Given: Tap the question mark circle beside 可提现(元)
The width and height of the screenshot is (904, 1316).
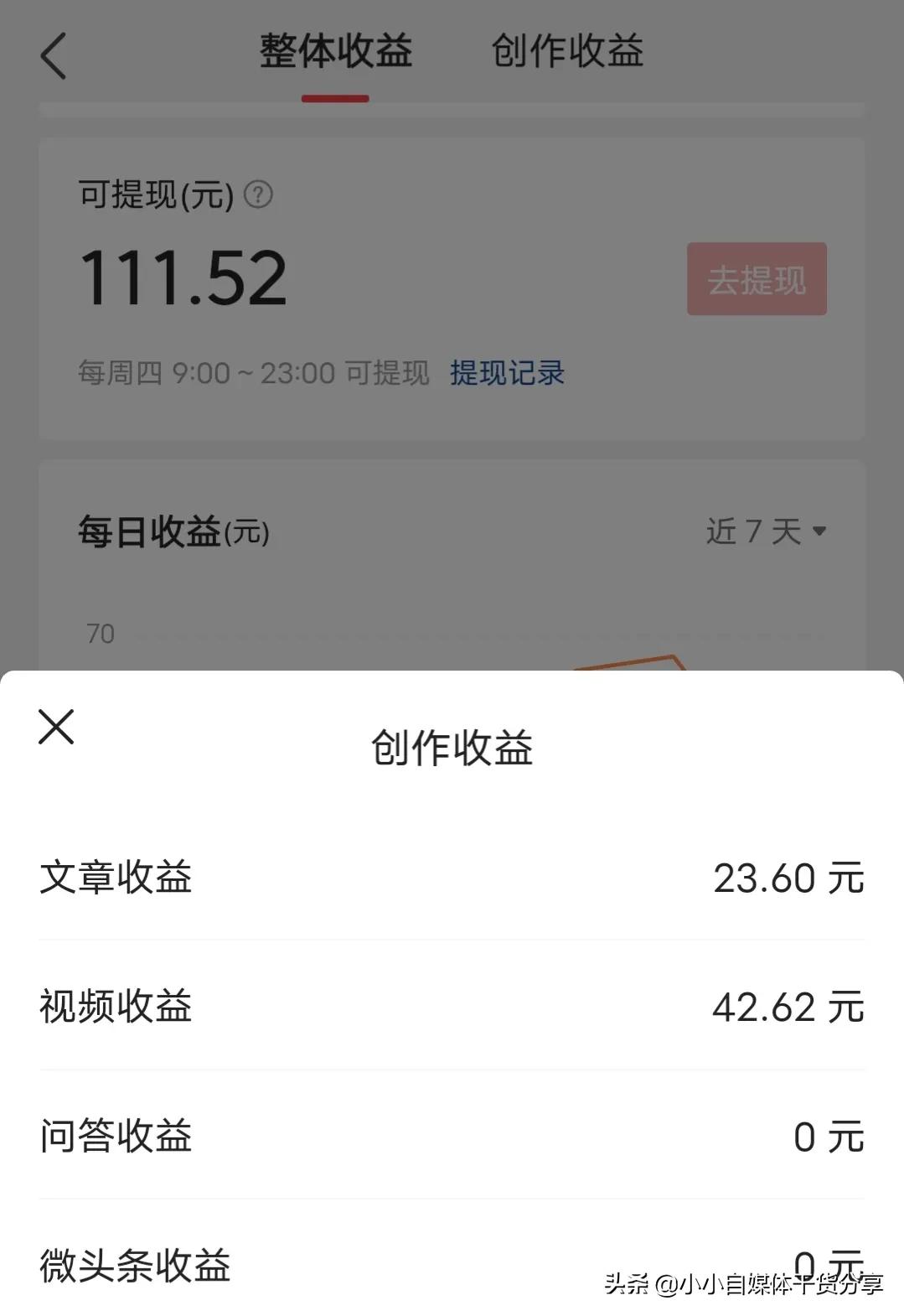Looking at the screenshot, I should (x=260, y=195).
